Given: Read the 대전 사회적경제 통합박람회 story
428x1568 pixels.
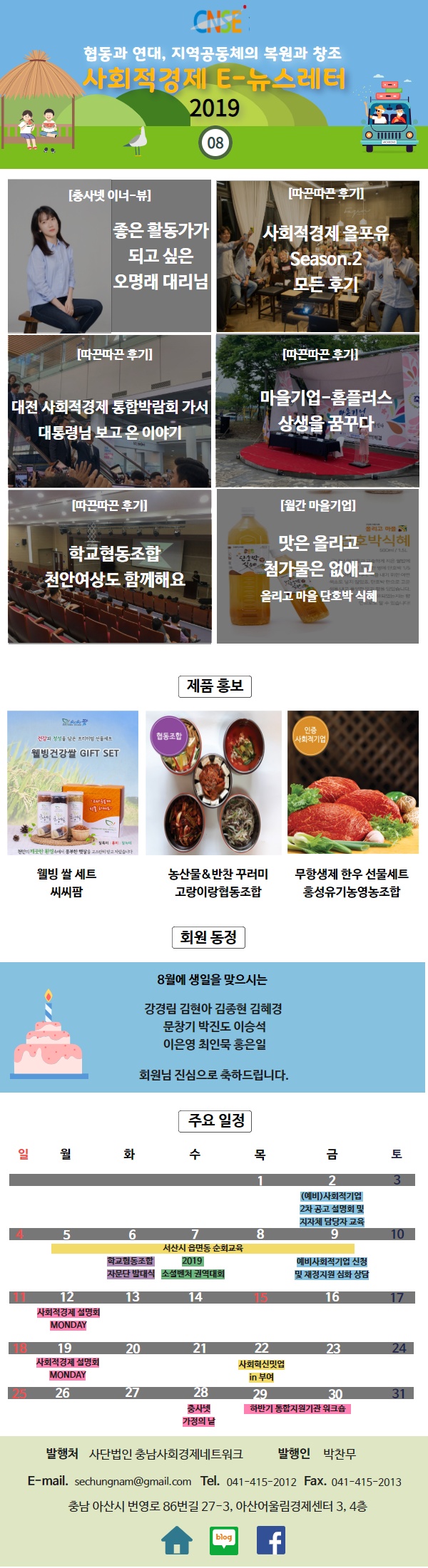Looking at the screenshot, I should 109,411.
